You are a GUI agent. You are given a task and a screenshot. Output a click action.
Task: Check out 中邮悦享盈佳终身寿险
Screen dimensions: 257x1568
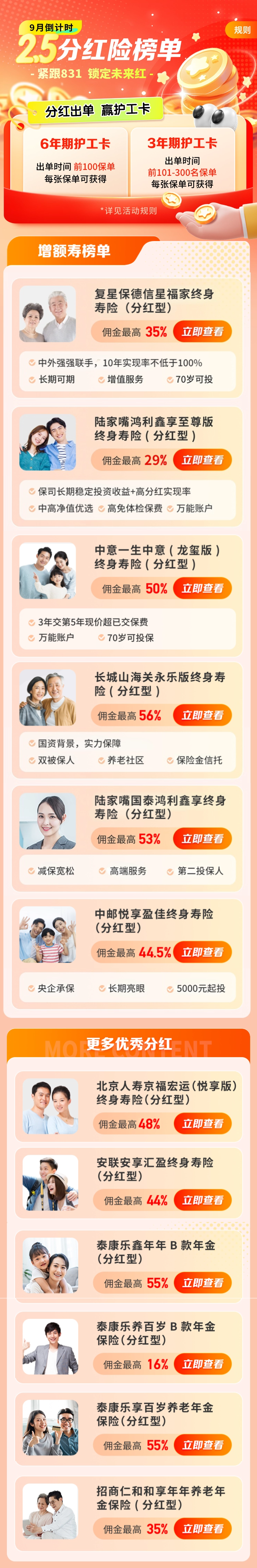tap(202, 952)
